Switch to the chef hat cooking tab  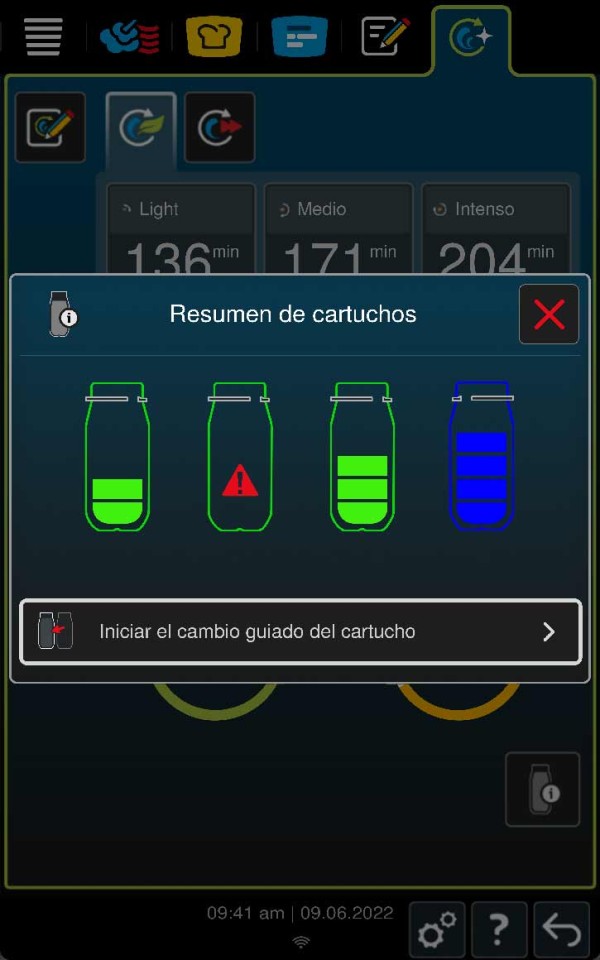click(x=213, y=37)
